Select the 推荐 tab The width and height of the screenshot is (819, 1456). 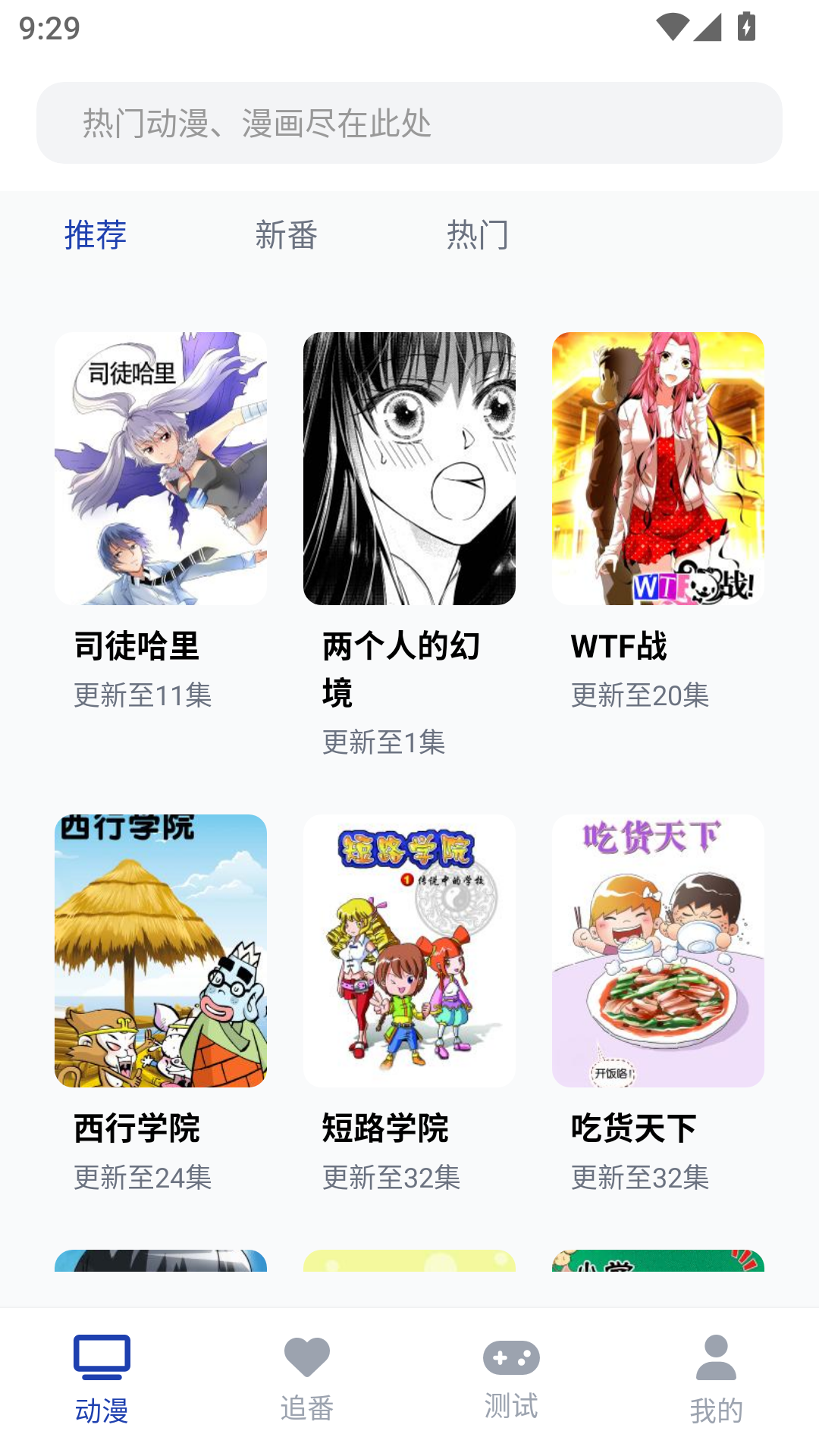(x=96, y=234)
